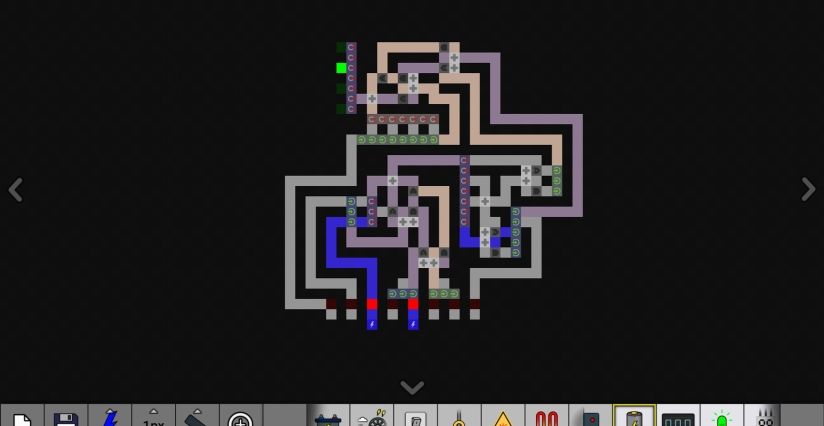
Task: Choose the car battery element
Action: pos(327,418)
